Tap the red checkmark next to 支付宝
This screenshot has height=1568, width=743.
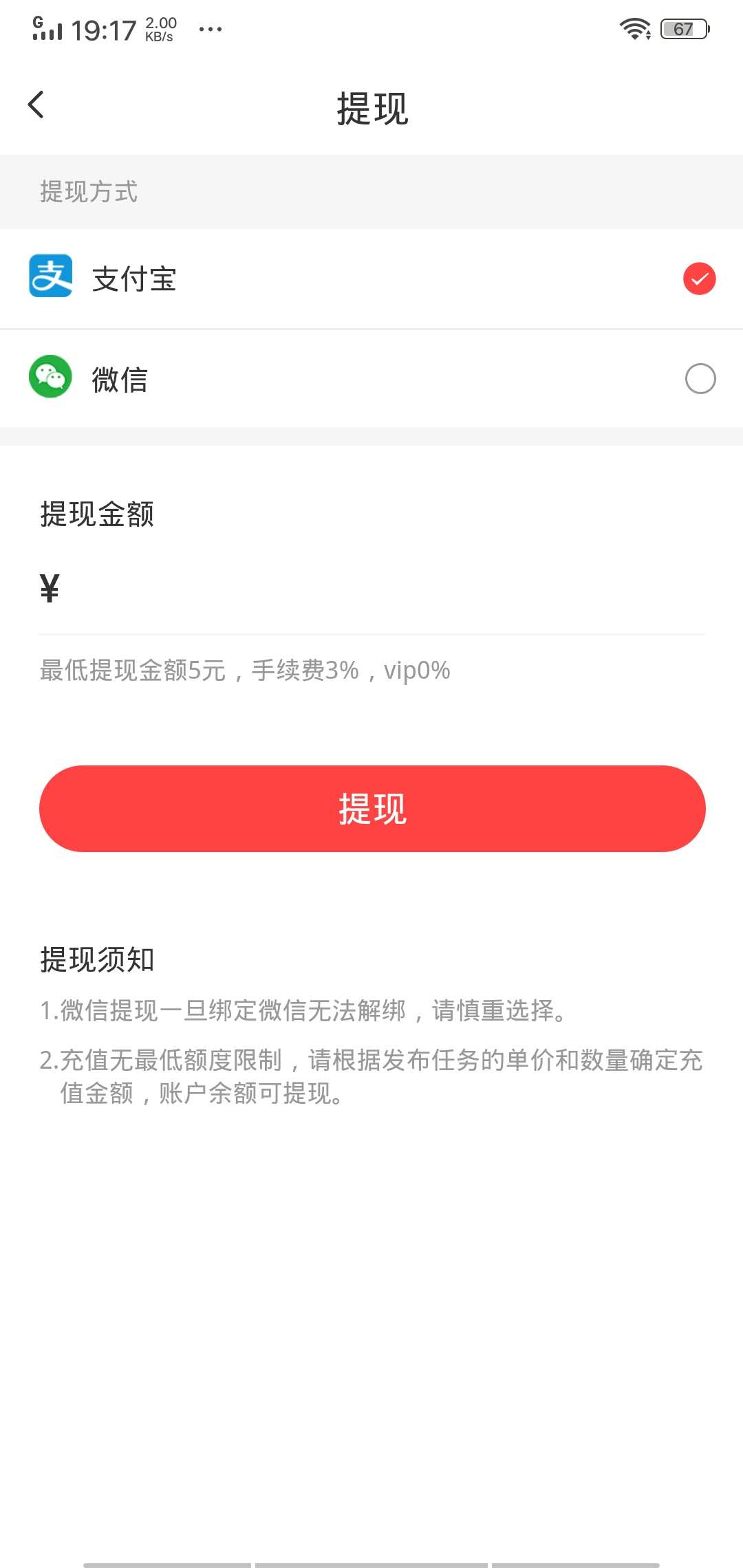699,279
